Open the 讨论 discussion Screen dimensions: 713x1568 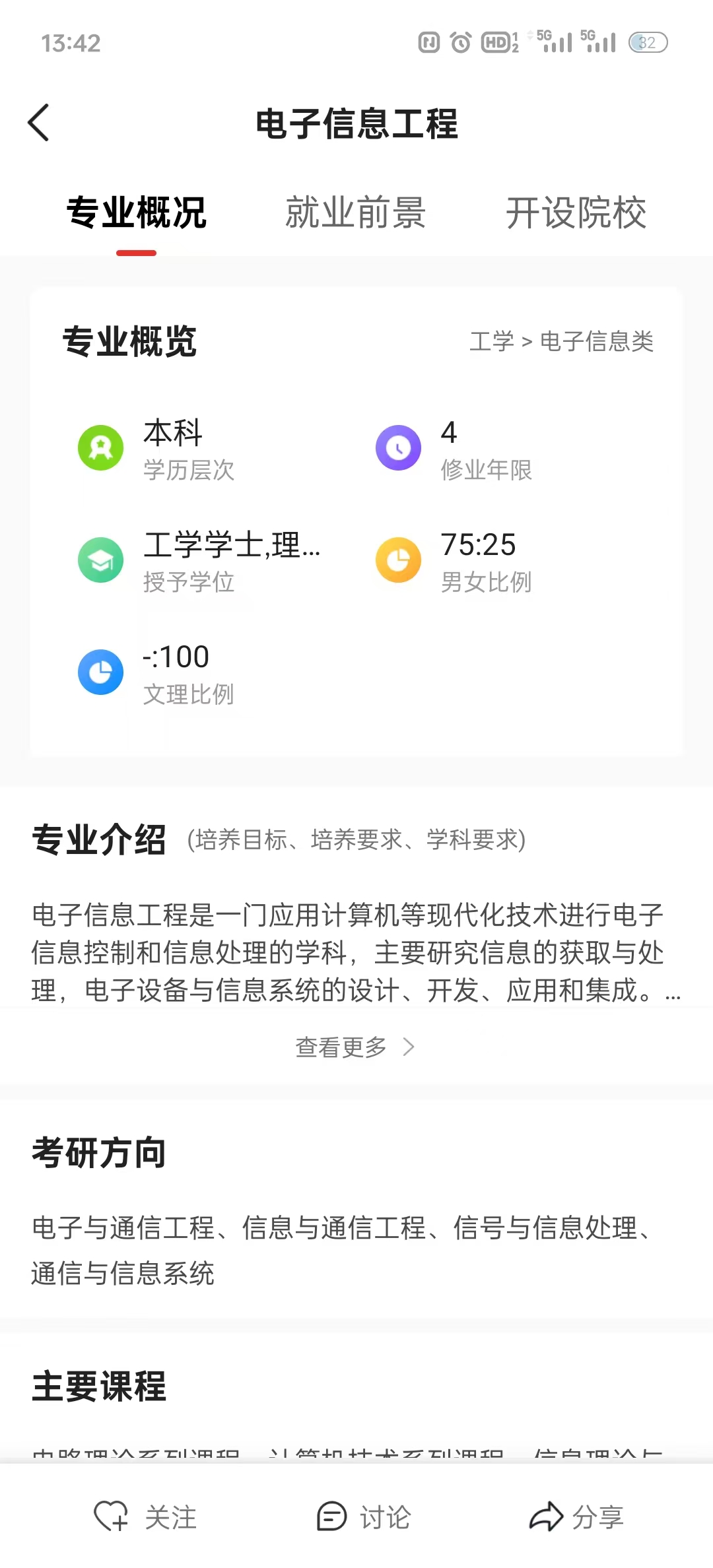(364, 1517)
